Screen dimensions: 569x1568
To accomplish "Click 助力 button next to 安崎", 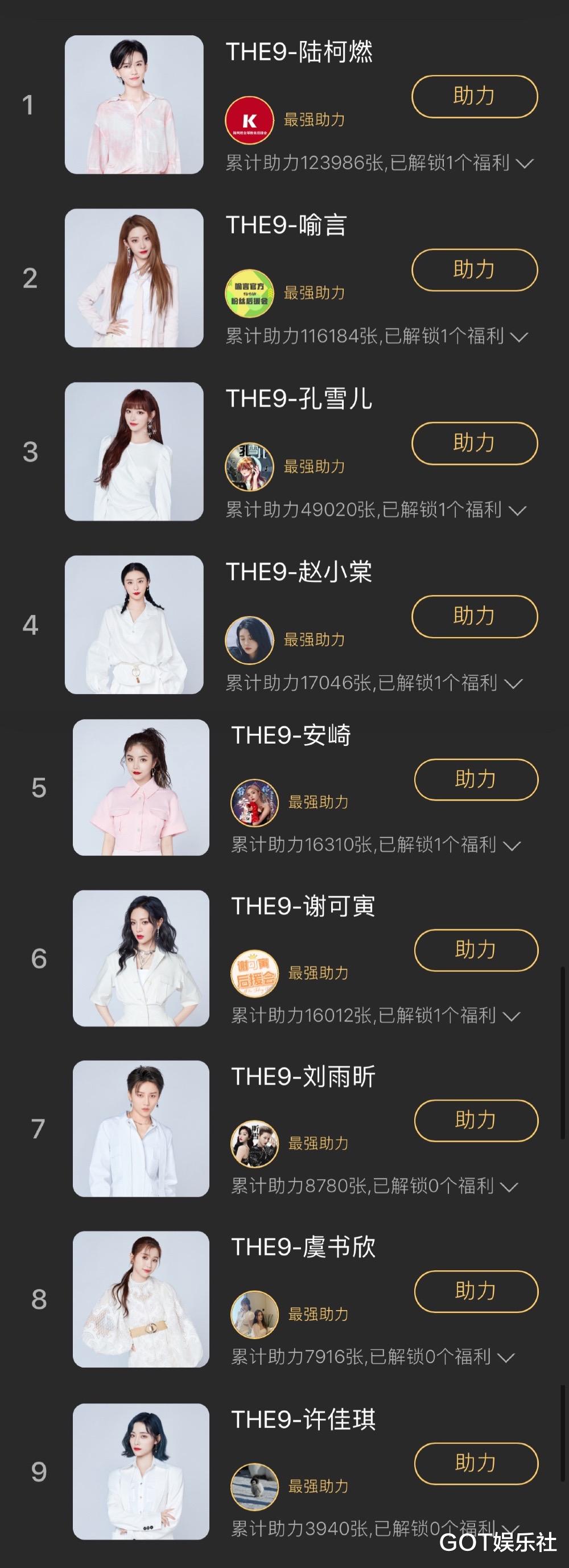I will (475, 778).
